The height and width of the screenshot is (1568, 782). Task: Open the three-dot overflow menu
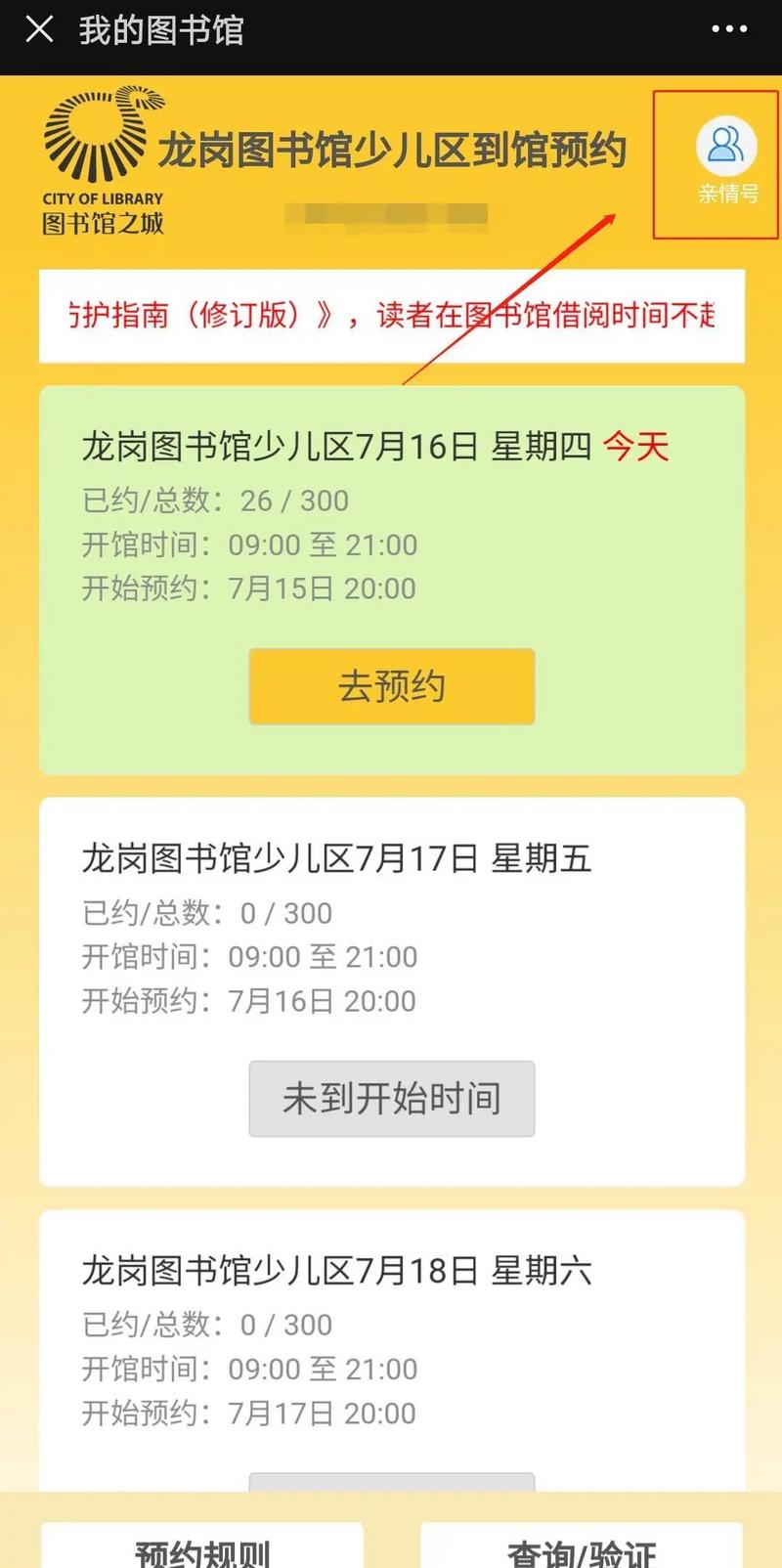[729, 29]
